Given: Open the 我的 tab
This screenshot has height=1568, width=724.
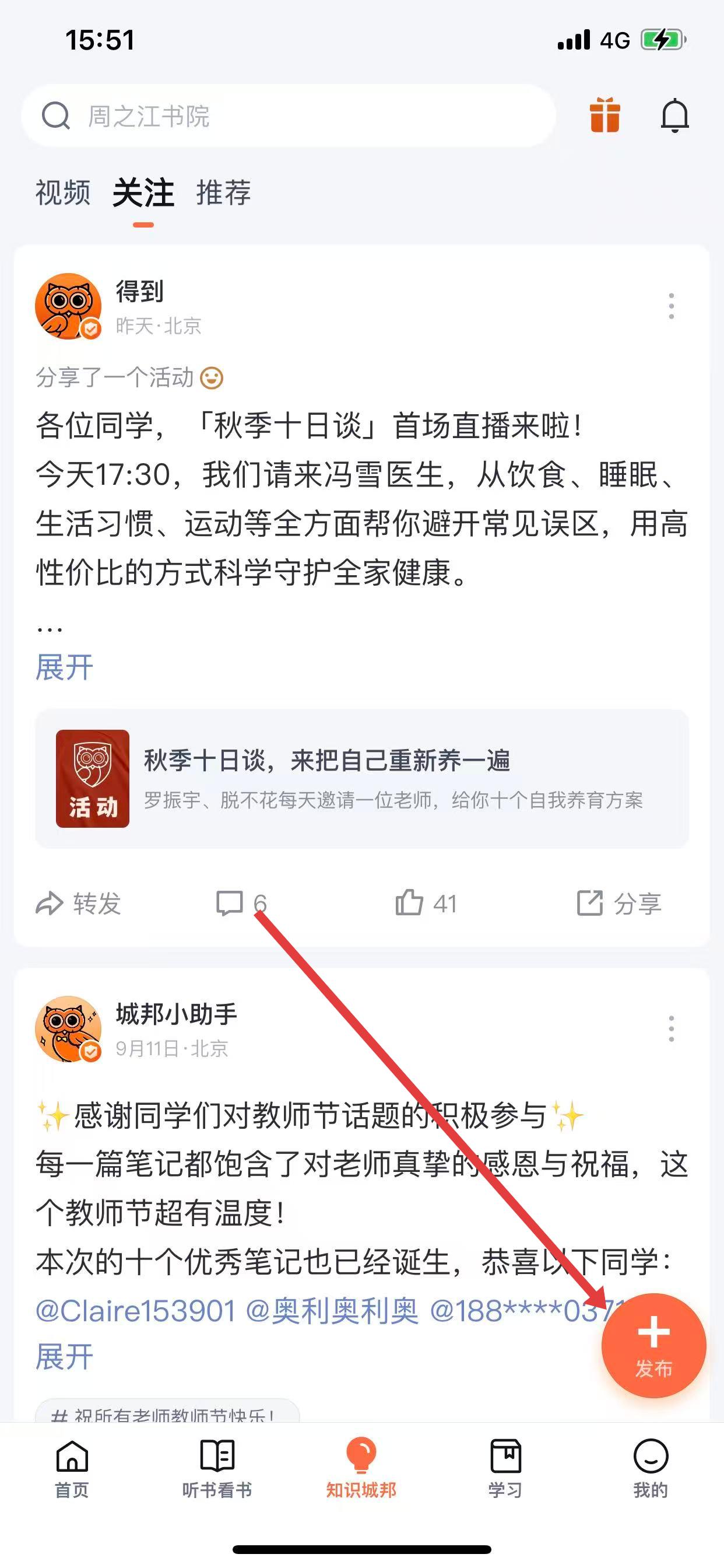Looking at the screenshot, I should (x=651, y=1468).
